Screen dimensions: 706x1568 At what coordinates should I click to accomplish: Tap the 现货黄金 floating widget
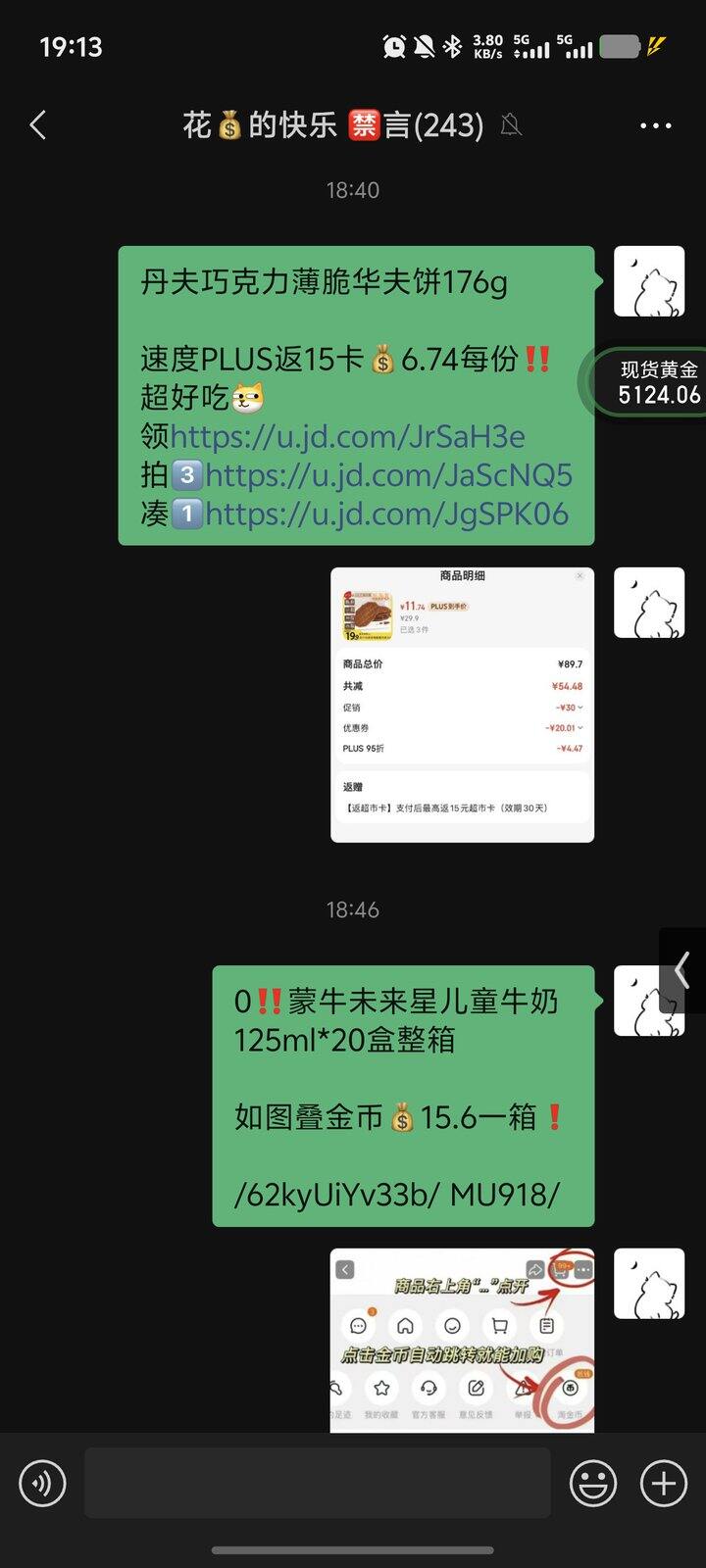coord(651,382)
